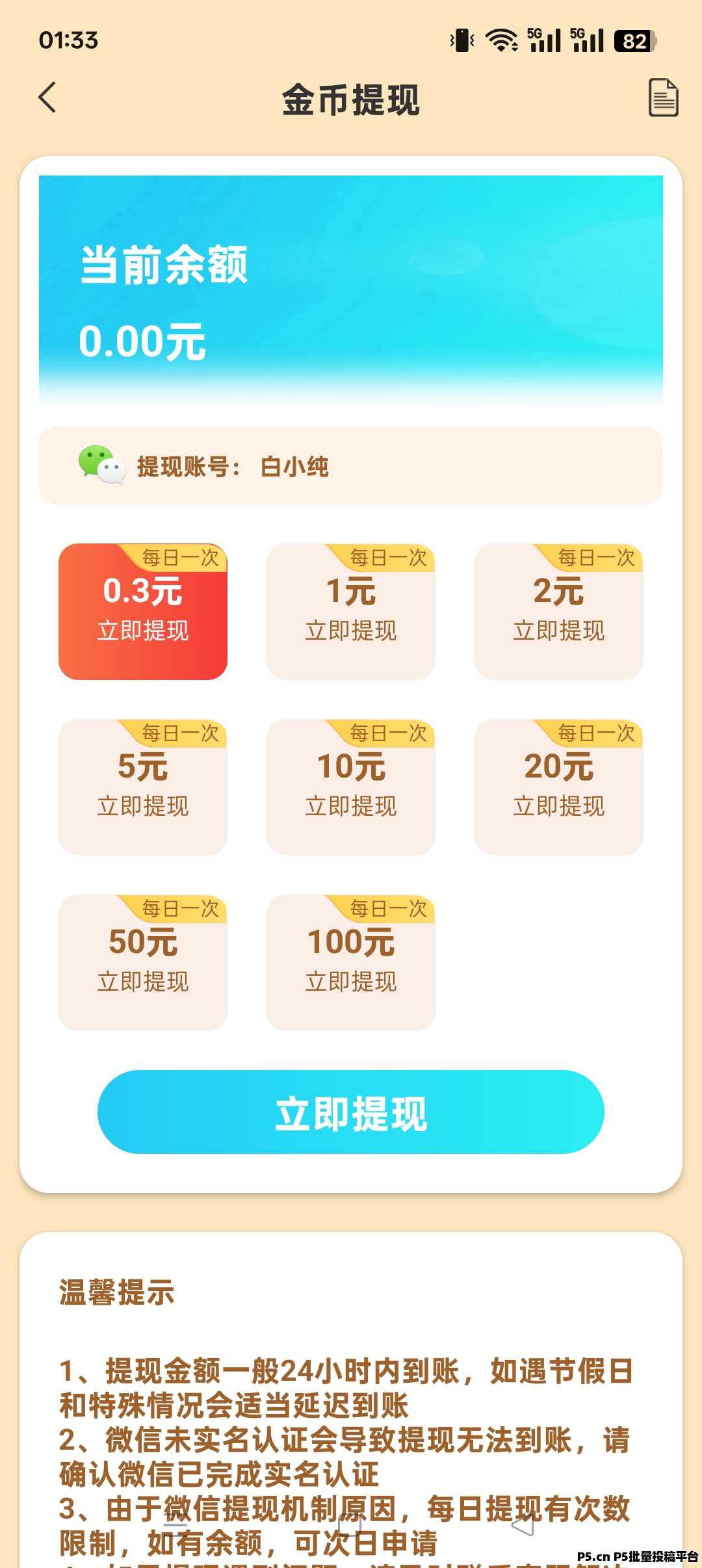Open the 提现账号 WeChat account row
This screenshot has width=702, height=1568.
(351, 465)
